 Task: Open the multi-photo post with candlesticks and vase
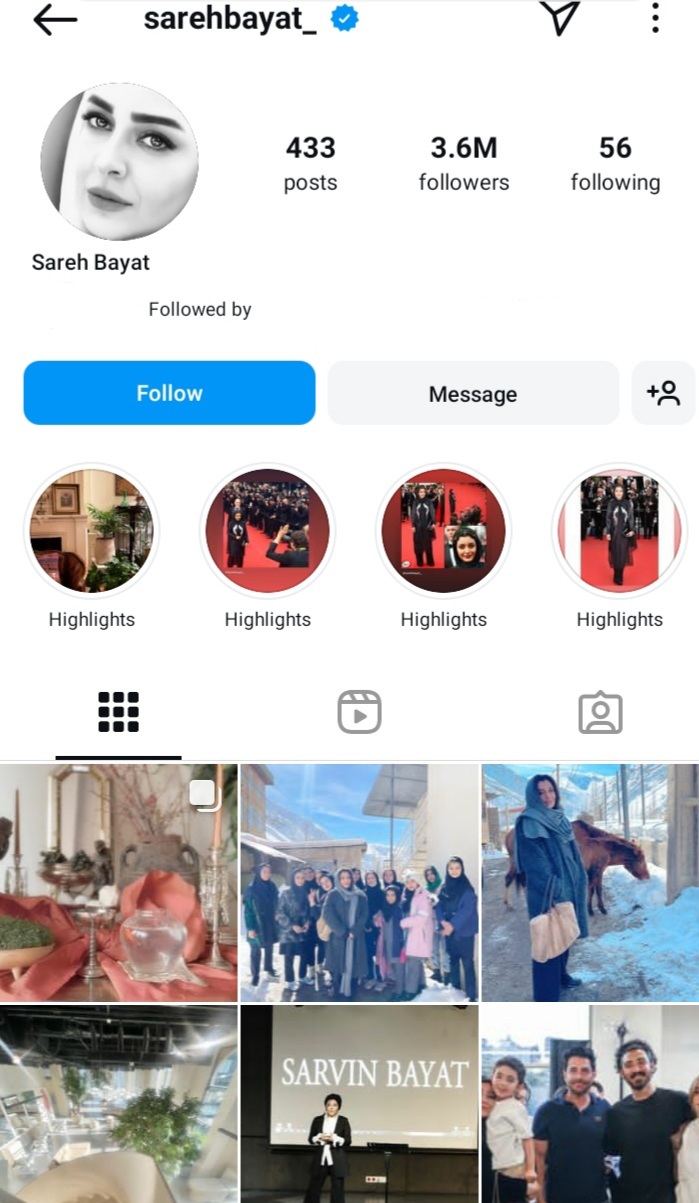[118, 883]
